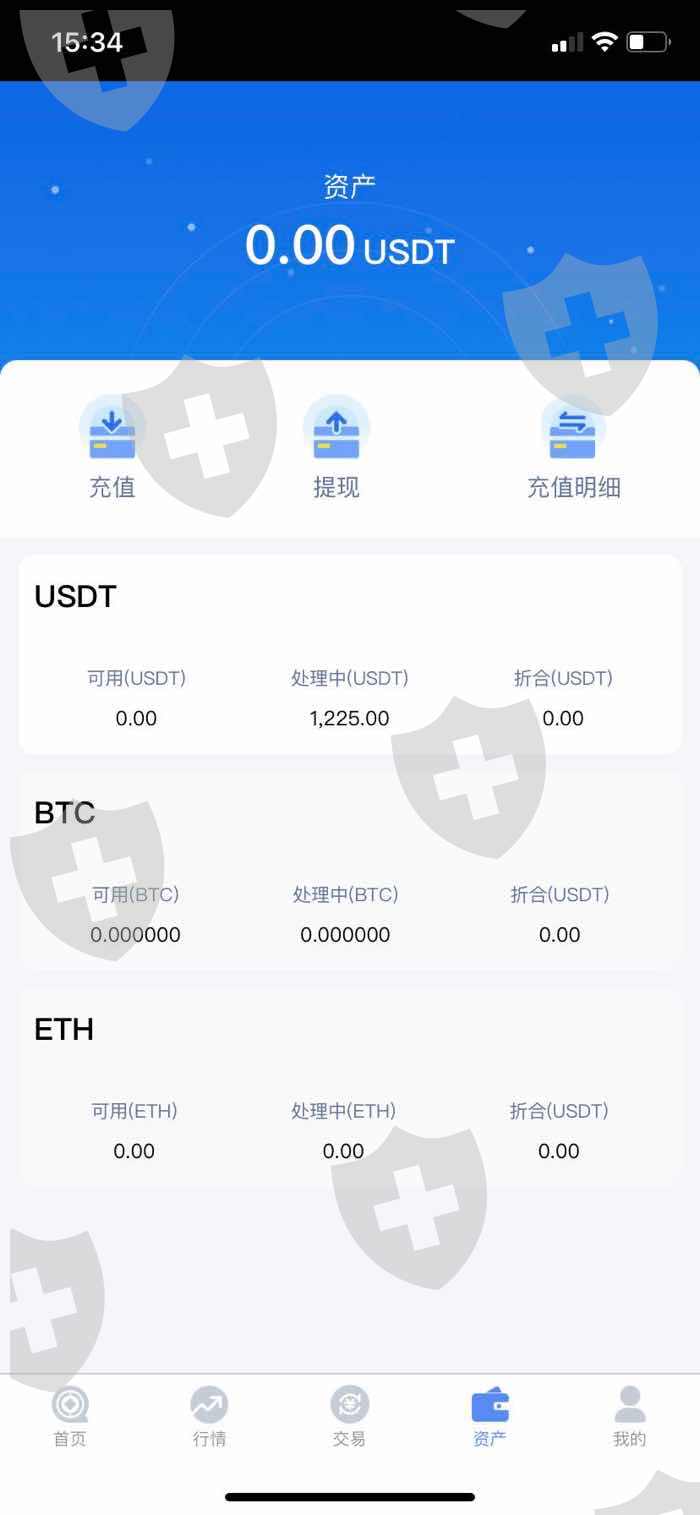Switch to the 首页 home tab
Screen dimensions: 700x1515
click(x=70, y=1417)
